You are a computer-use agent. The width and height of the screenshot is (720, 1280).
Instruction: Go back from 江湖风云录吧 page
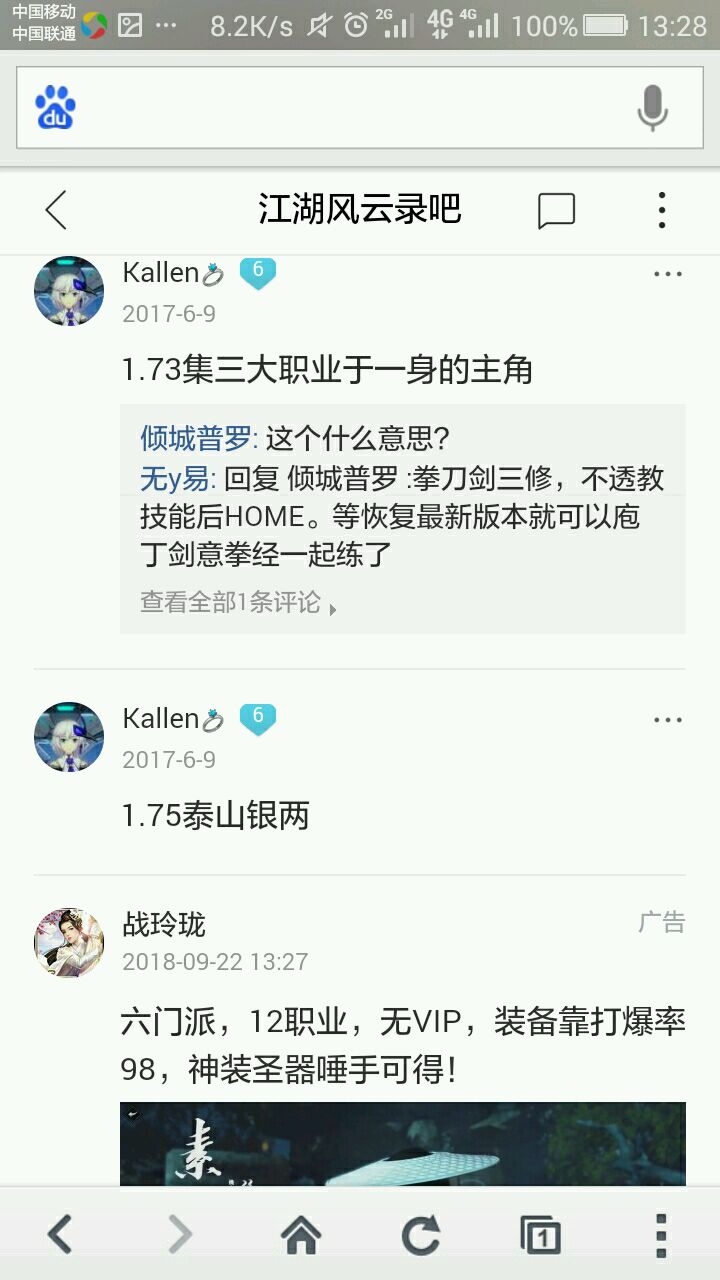[x=56, y=210]
